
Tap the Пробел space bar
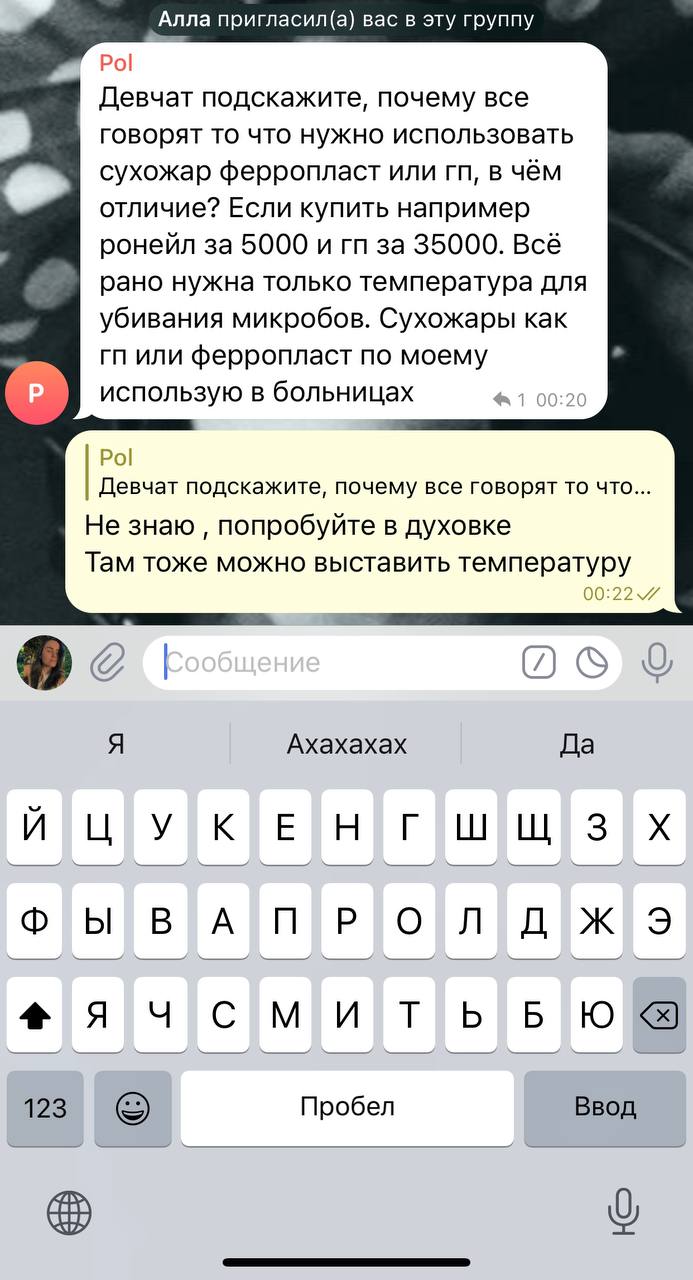pyautogui.click(x=347, y=1108)
